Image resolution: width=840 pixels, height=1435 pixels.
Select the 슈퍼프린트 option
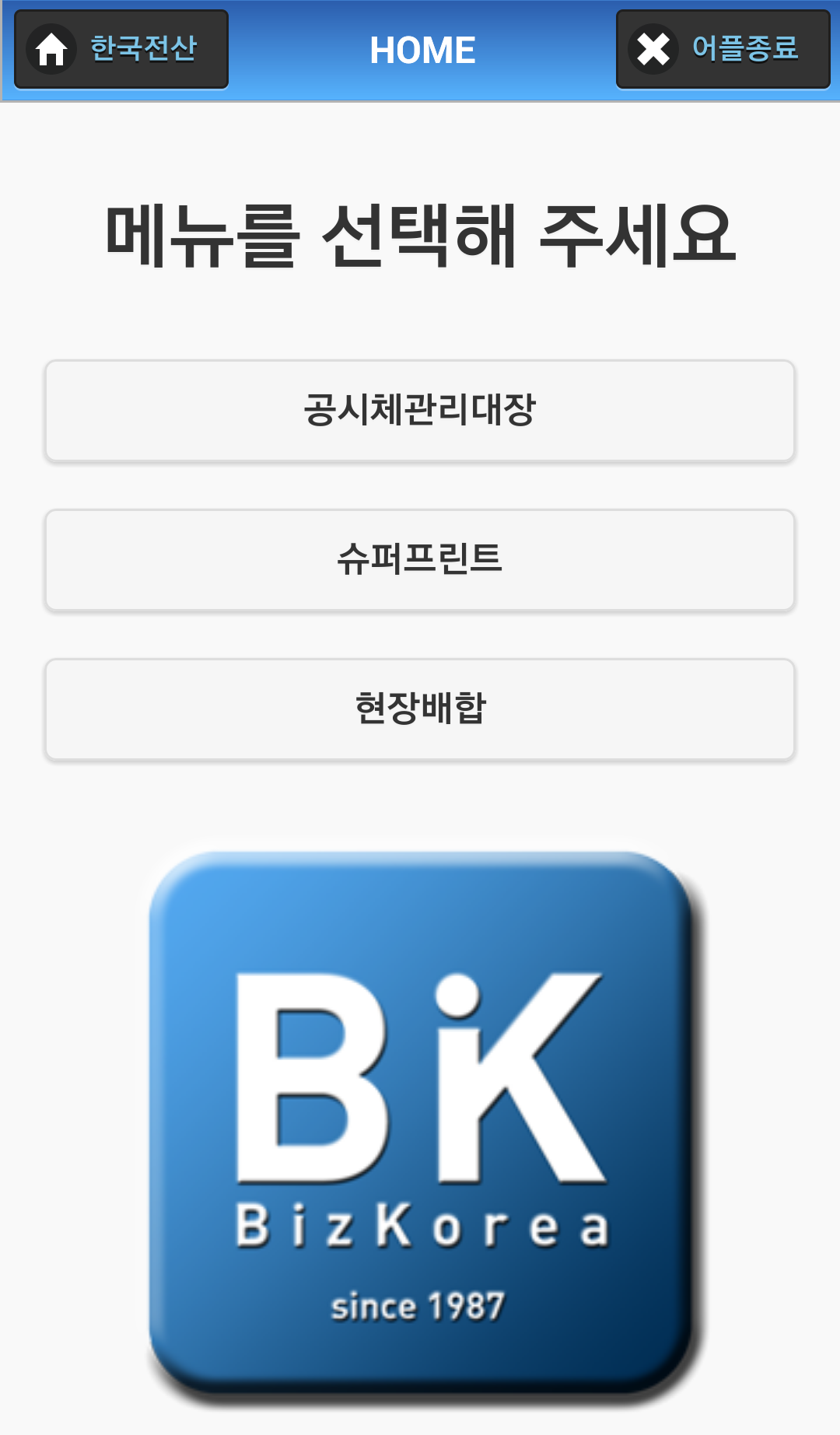click(420, 560)
